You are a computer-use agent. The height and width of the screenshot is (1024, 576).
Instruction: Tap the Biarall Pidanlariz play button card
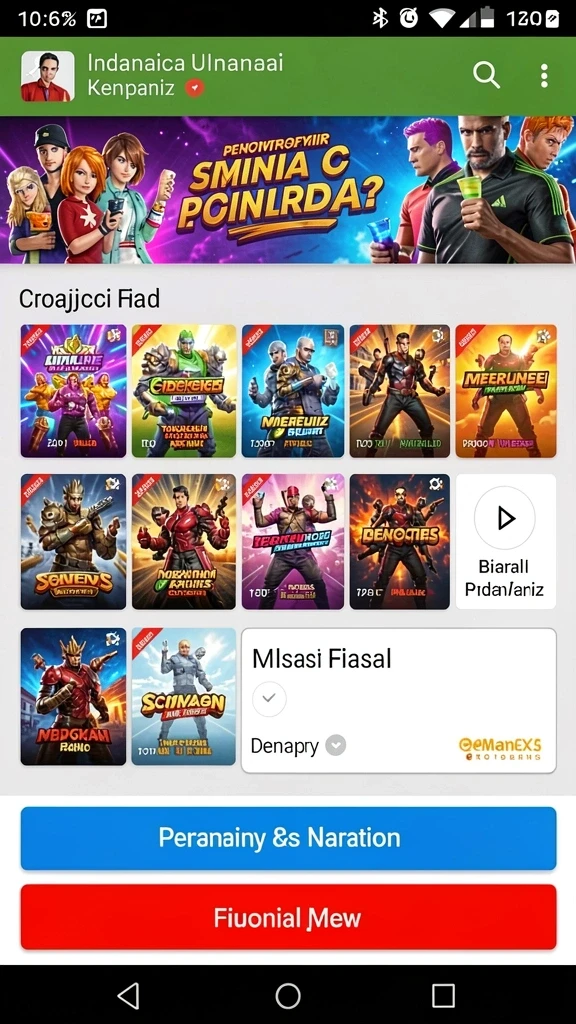(x=505, y=542)
